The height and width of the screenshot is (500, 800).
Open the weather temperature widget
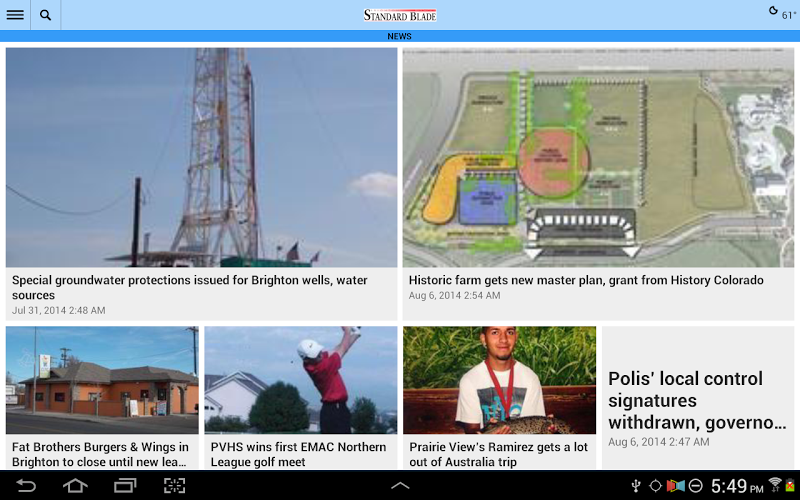[782, 14]
